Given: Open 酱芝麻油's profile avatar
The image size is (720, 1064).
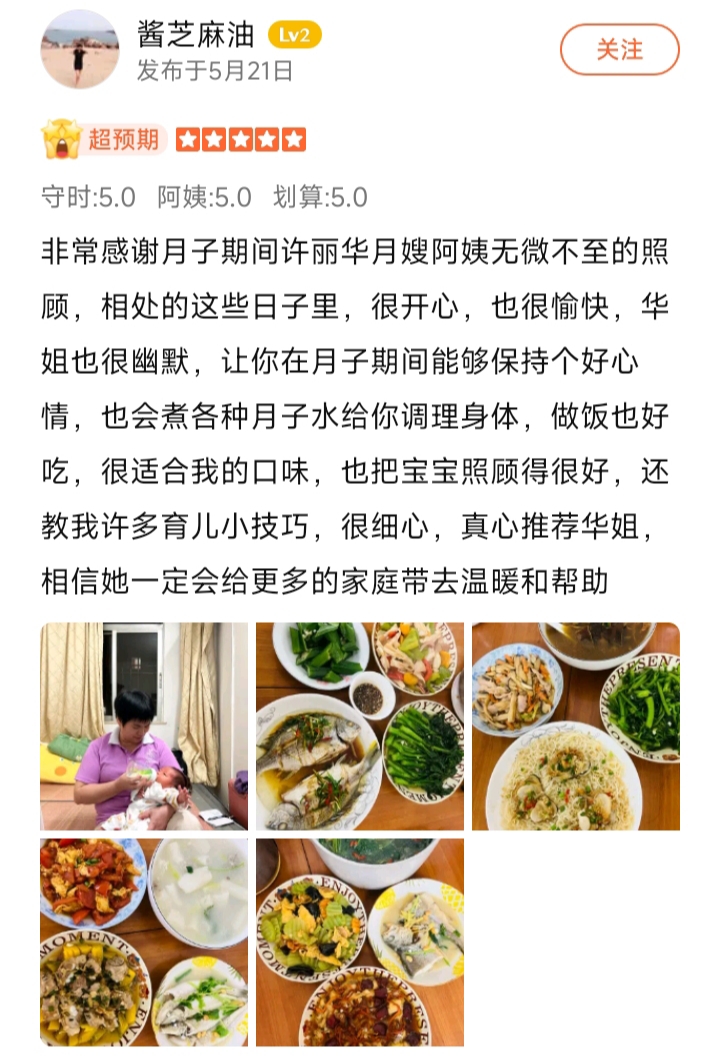Looking at the screenshot, I should (x=79, y=49).
